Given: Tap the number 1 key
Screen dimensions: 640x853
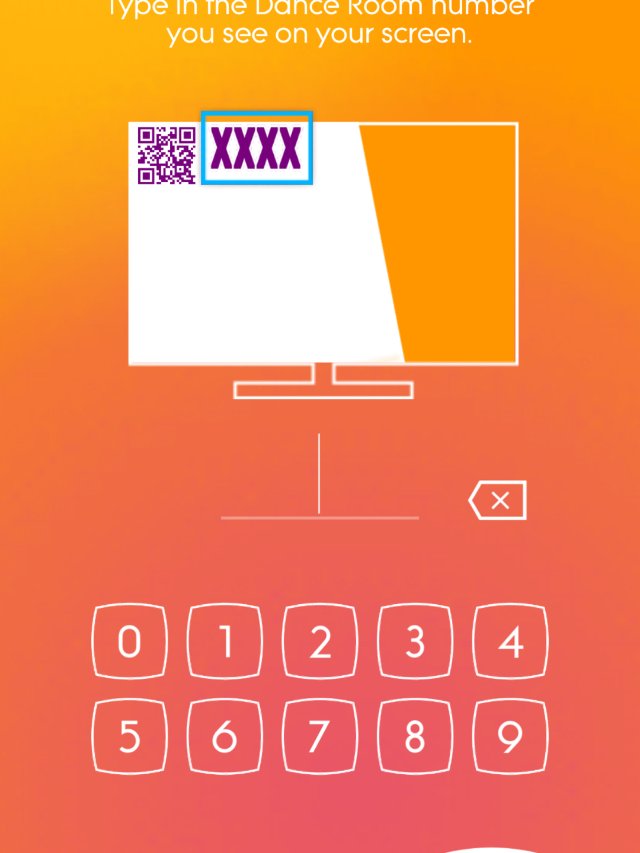Looking at the screenshot, I should click(224, 642).
